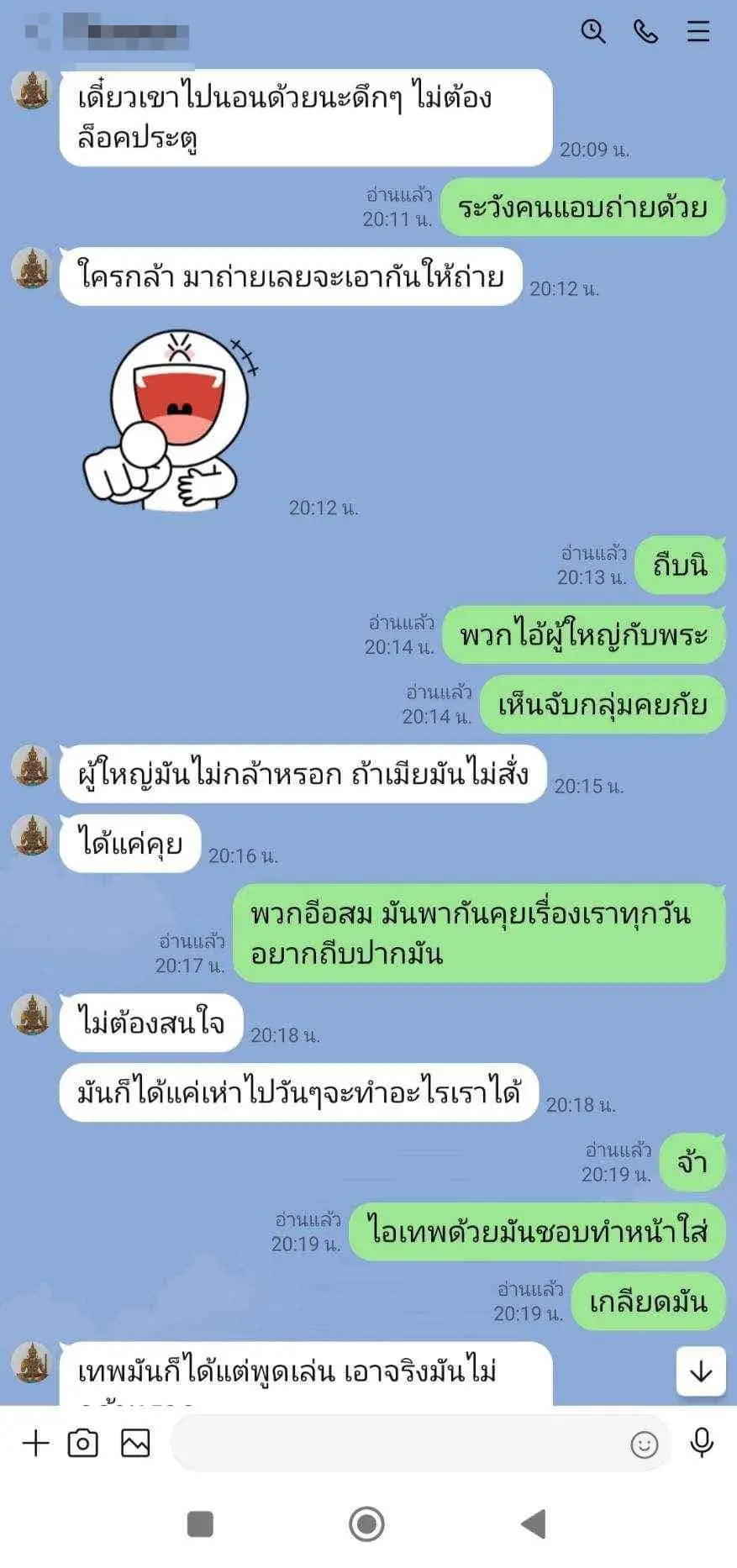Open the emoji and sticker picker
737x1568 pixels.
(x=644, y=1444)
